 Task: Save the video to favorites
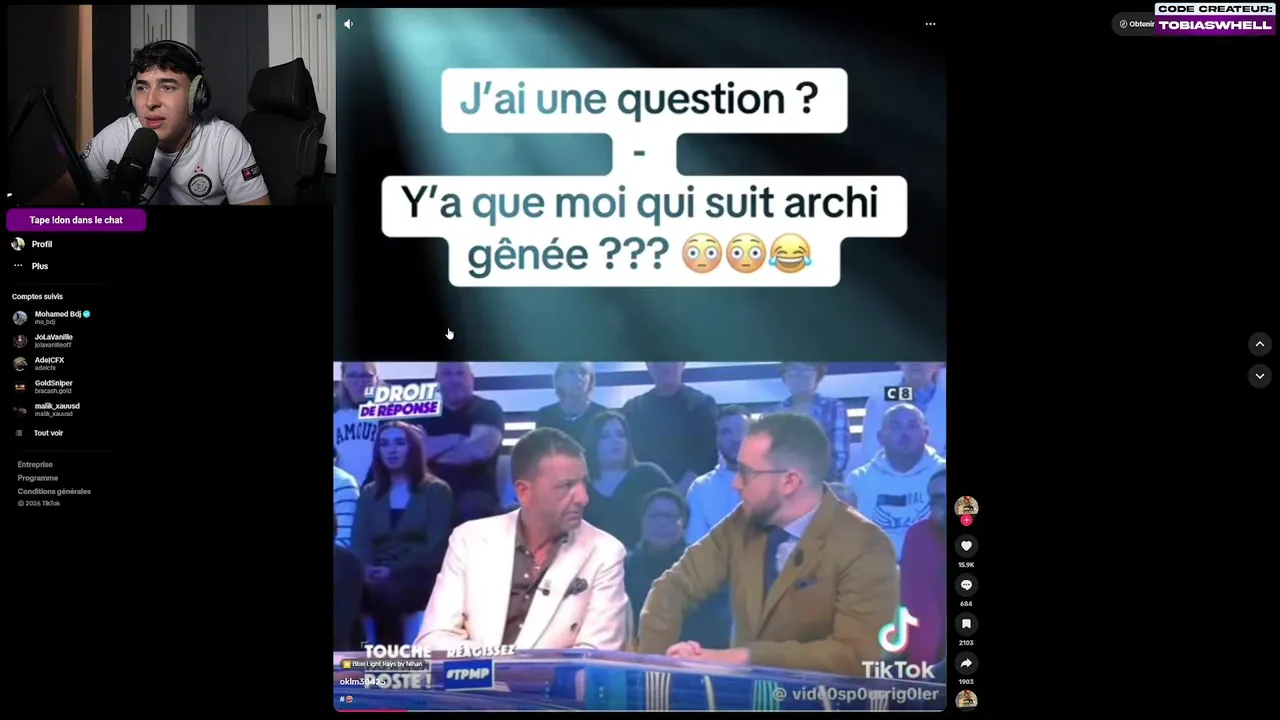tap(966, 624)
